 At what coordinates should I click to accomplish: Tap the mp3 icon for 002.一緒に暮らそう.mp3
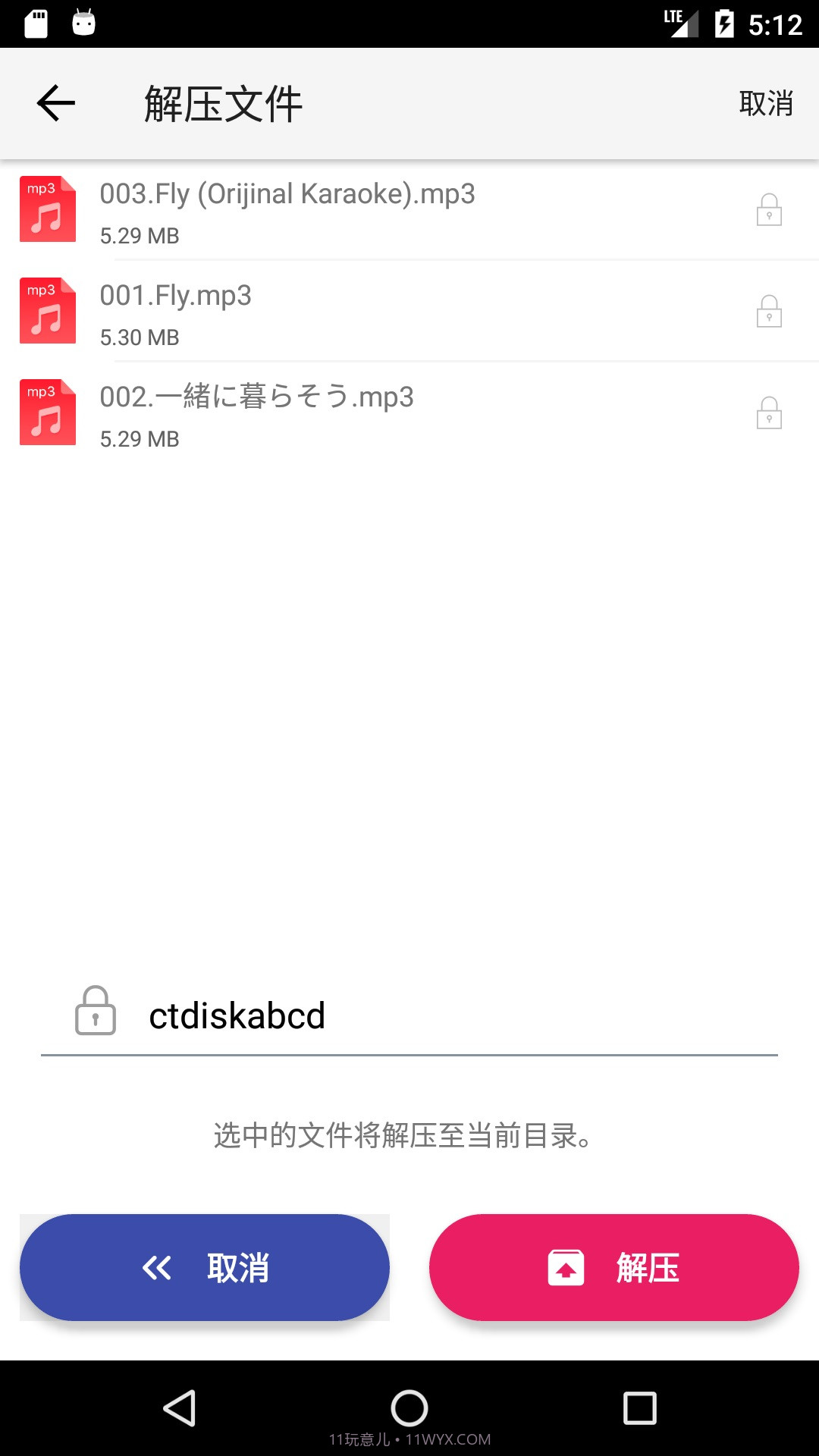[x=47, y=413]
